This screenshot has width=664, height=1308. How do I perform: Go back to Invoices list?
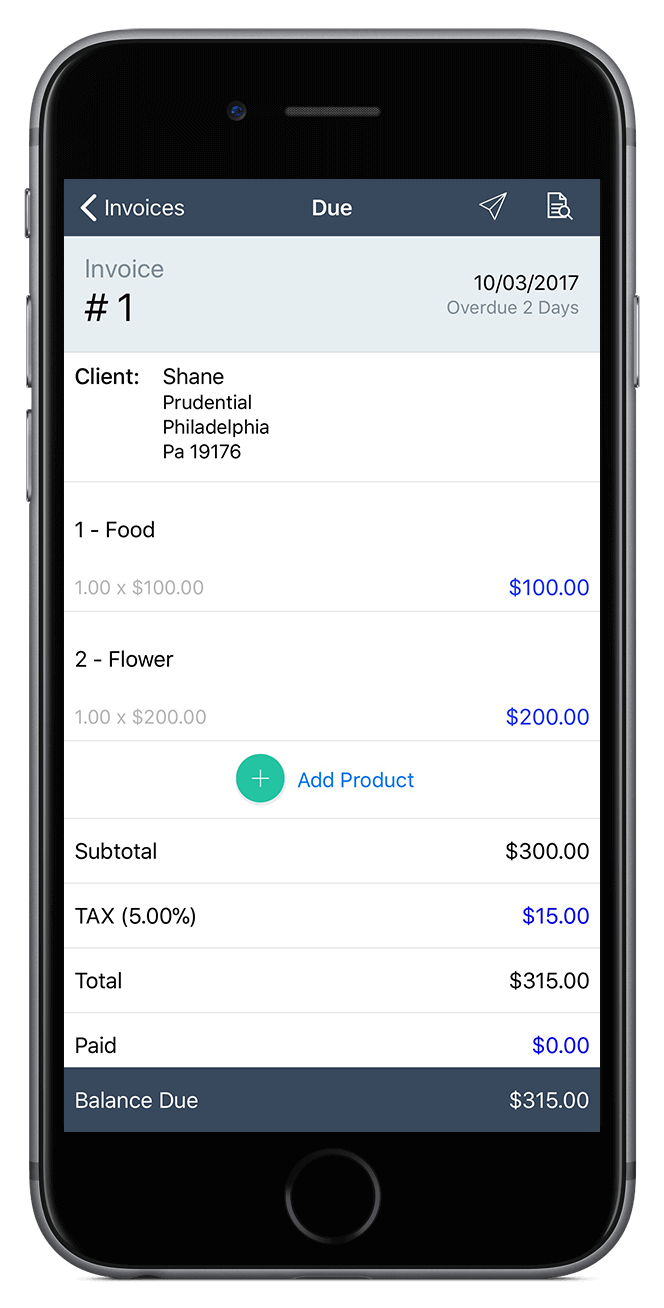pyautogui.click(x=132, y=208)
